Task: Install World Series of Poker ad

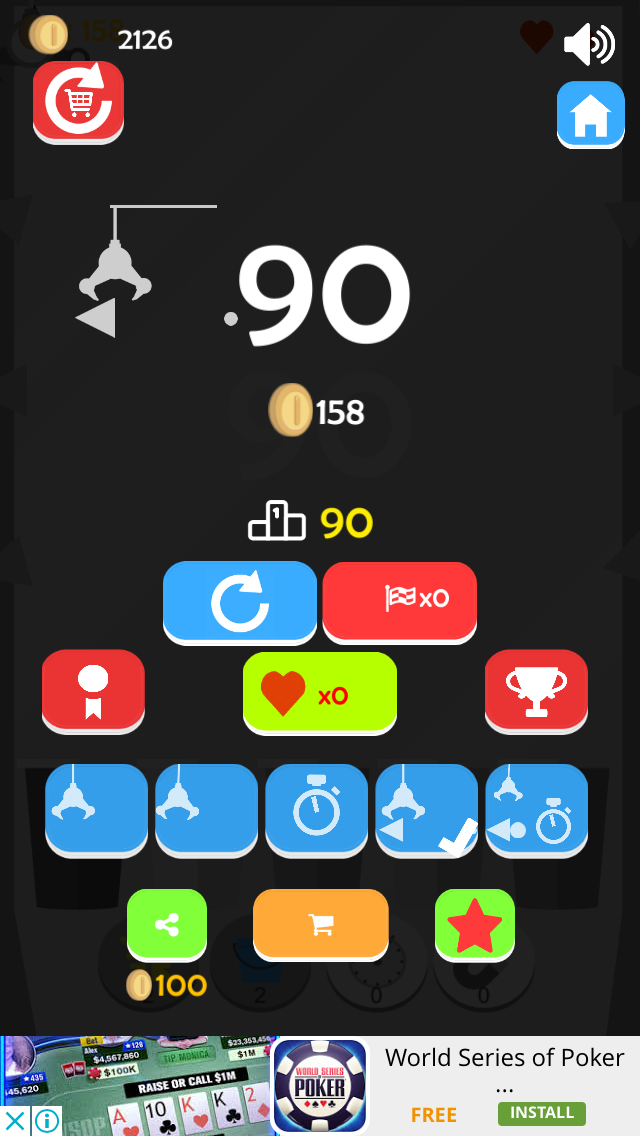Action: click(541, 1113)
